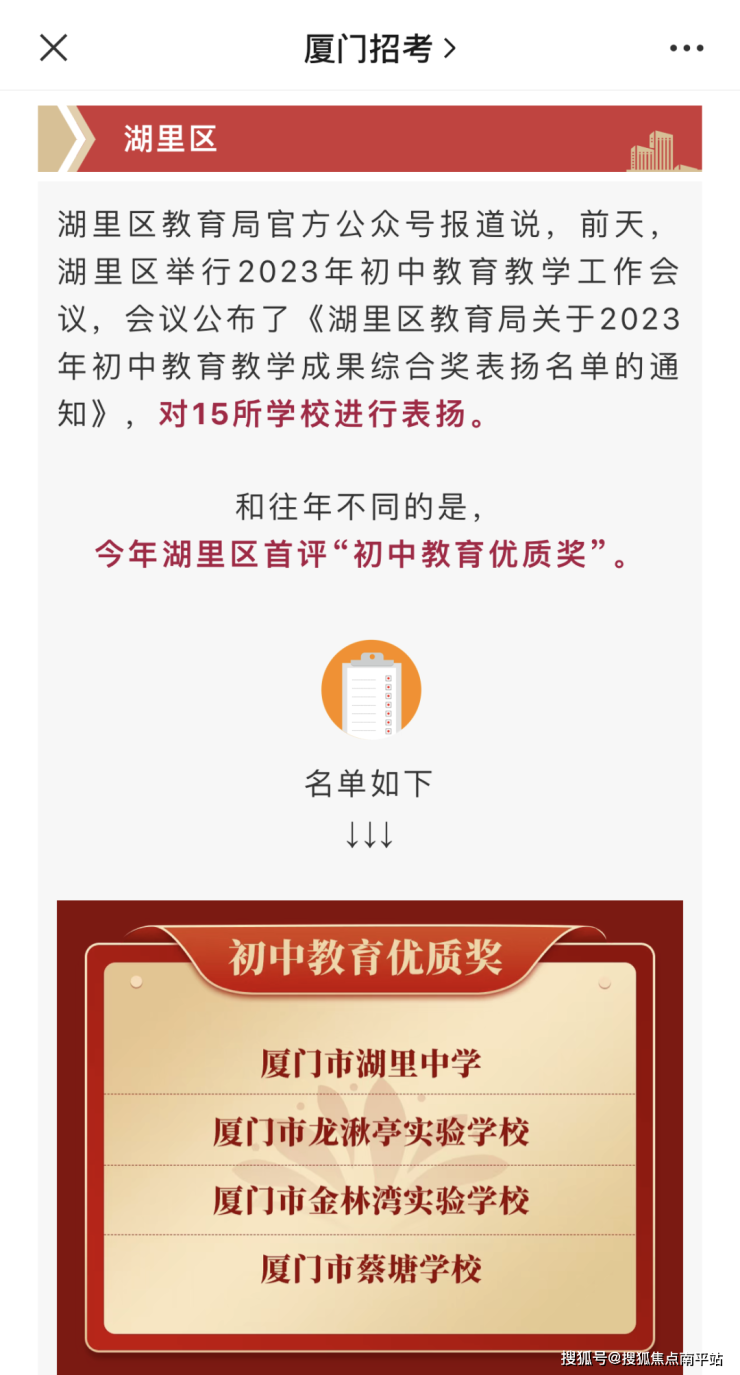The image size is (740, 1375).
Task: Open the 厦门招考 account page
Action: 380,48
